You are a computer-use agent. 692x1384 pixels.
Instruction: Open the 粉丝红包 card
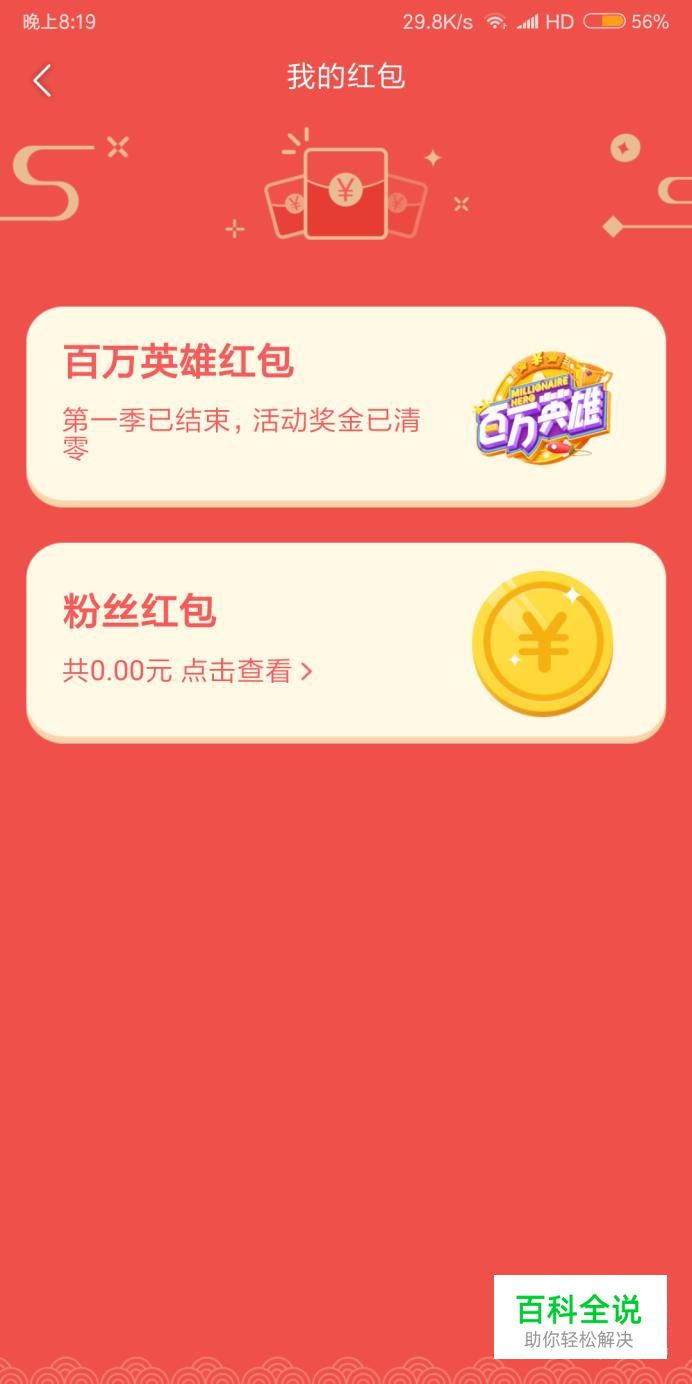pyautogui.click(x=346, y=641)
